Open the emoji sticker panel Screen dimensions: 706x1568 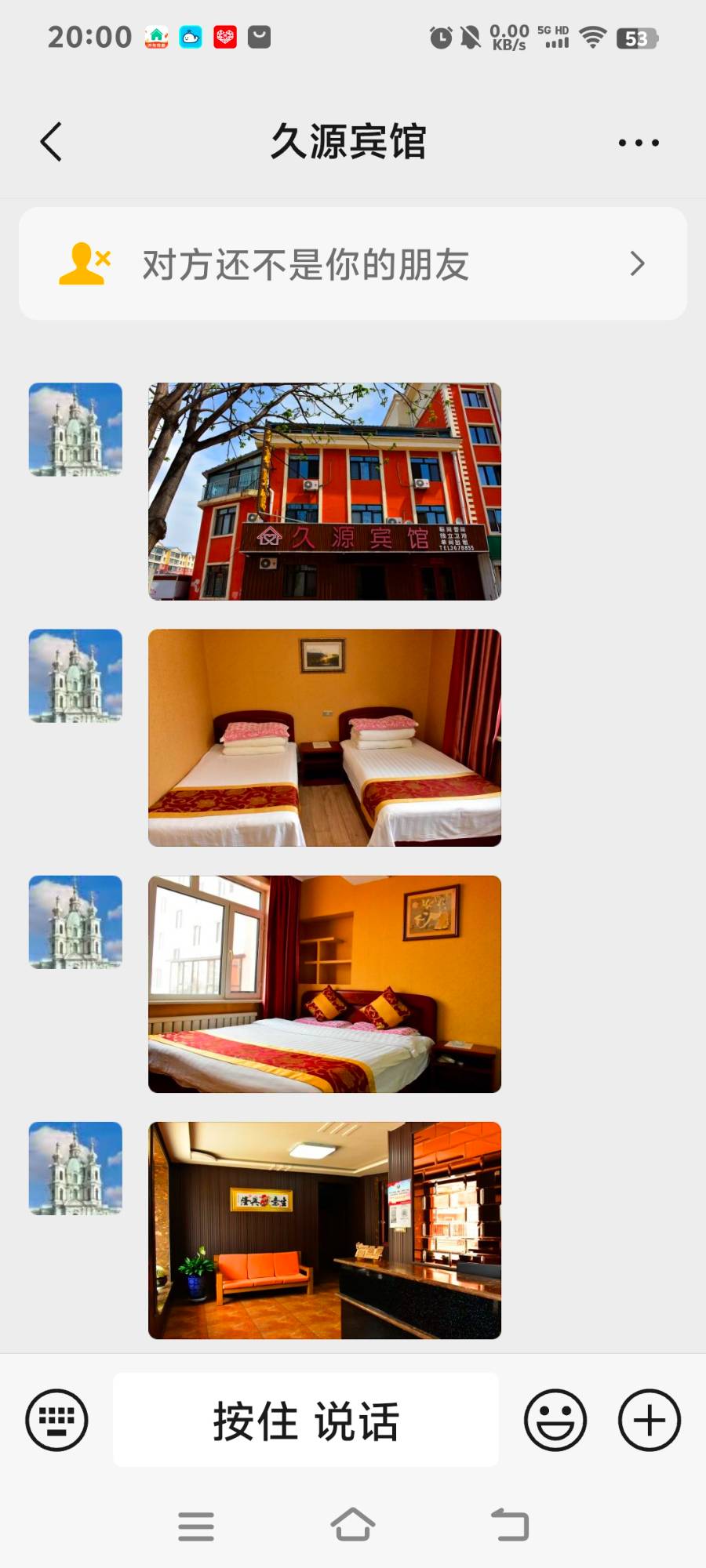555,1420
